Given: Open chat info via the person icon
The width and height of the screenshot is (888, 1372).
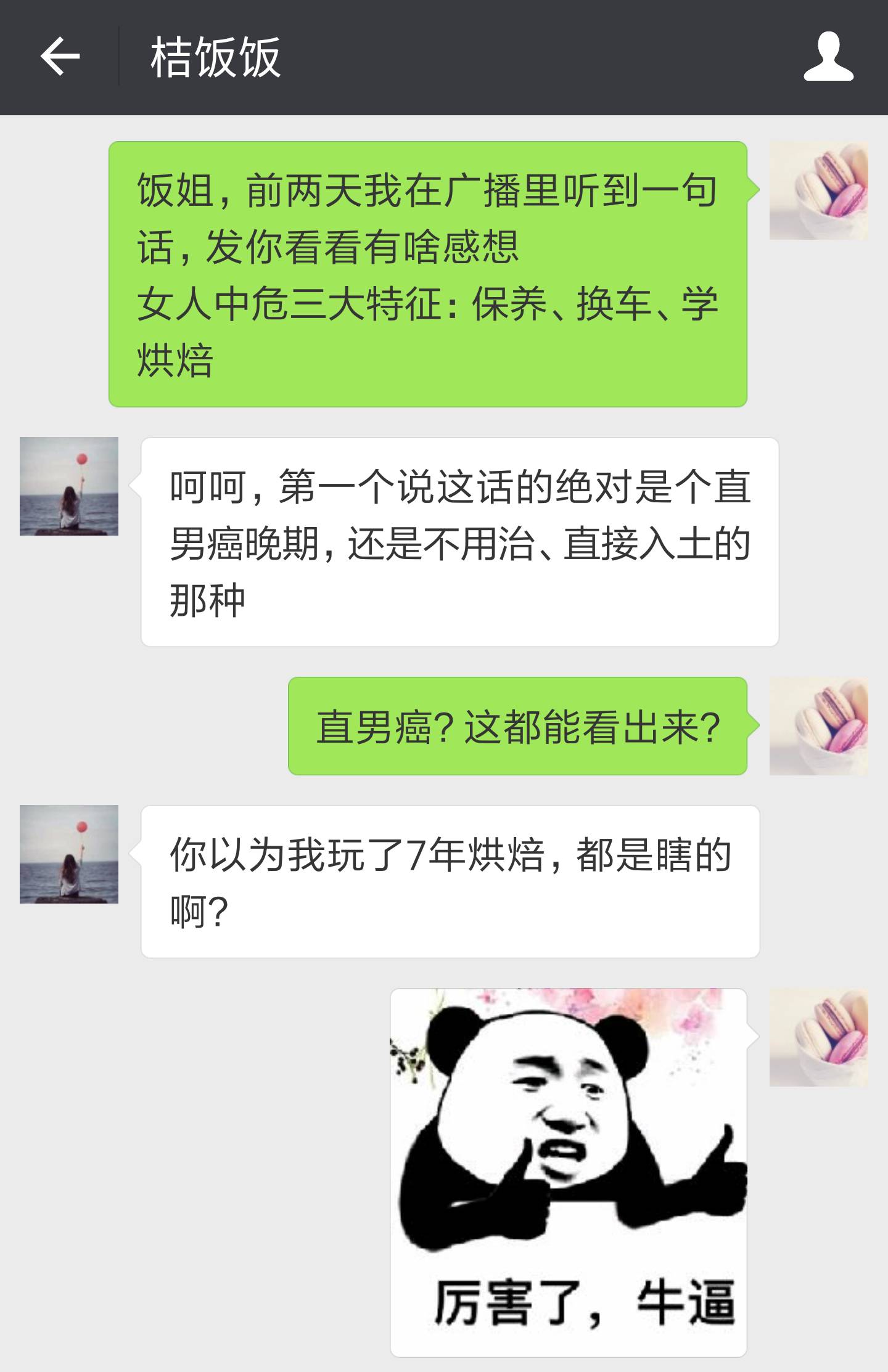Looking at the screenshot, I should (828, 57).
